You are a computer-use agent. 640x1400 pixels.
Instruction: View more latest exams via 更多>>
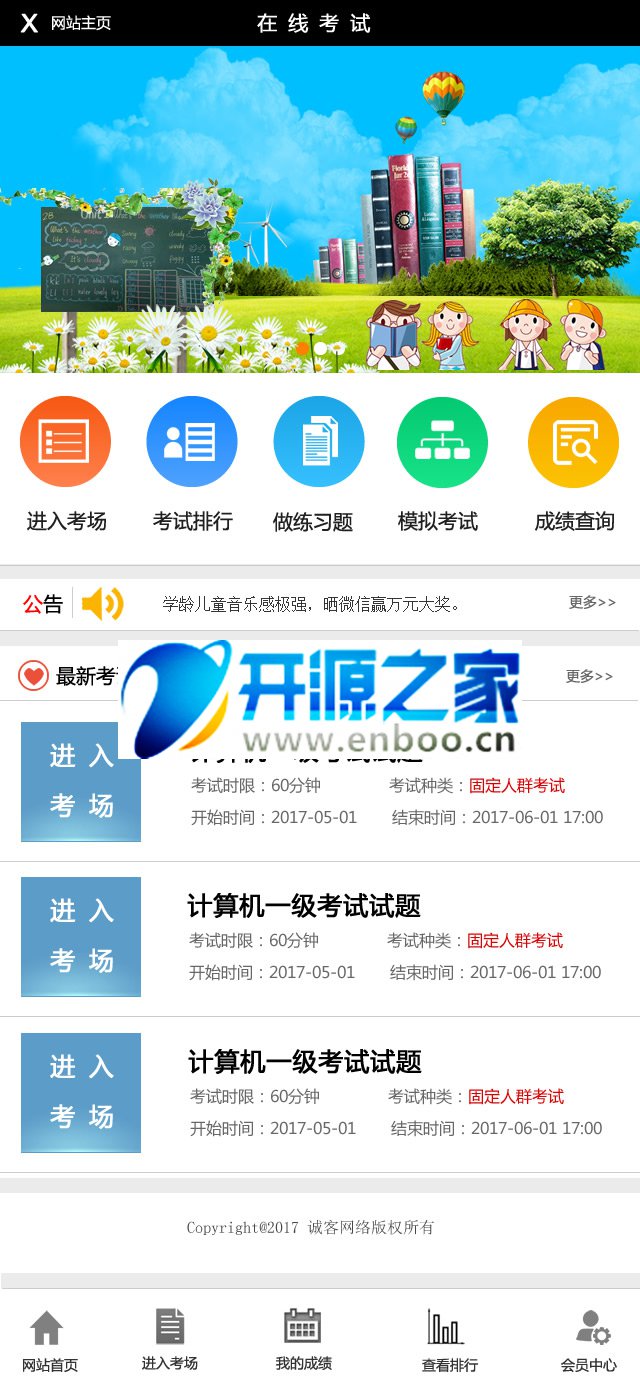click(589, 676)
